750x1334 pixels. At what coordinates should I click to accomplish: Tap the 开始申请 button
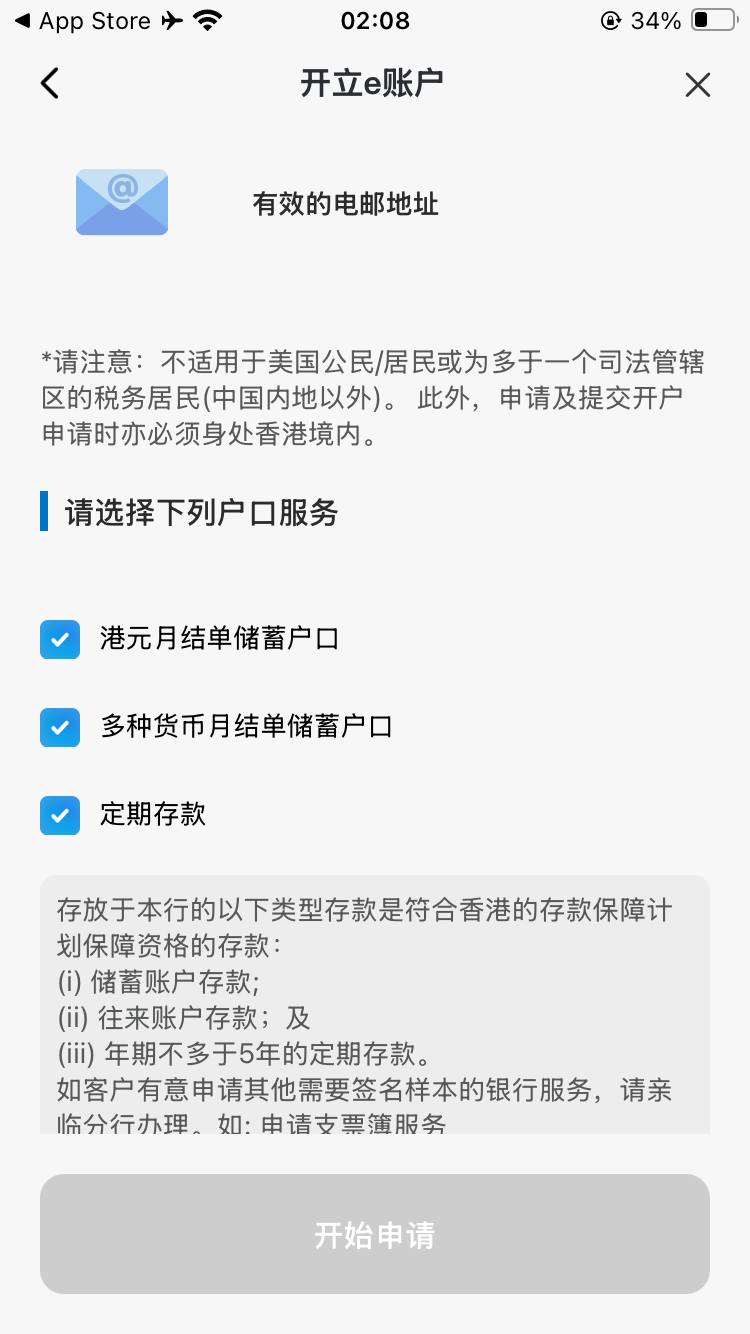375,1234
